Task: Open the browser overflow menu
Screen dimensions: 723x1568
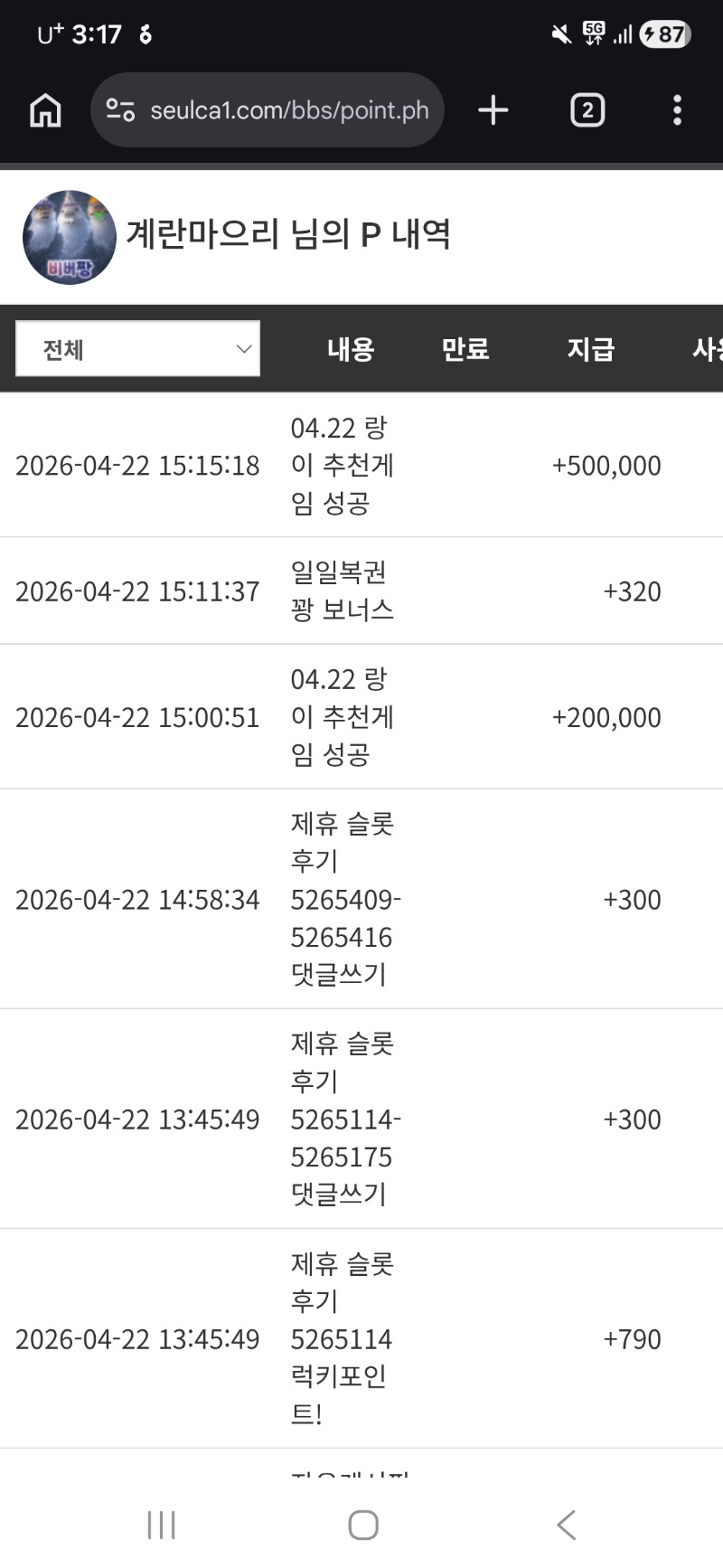Action: pyautogui.click(x=677, y=110)
